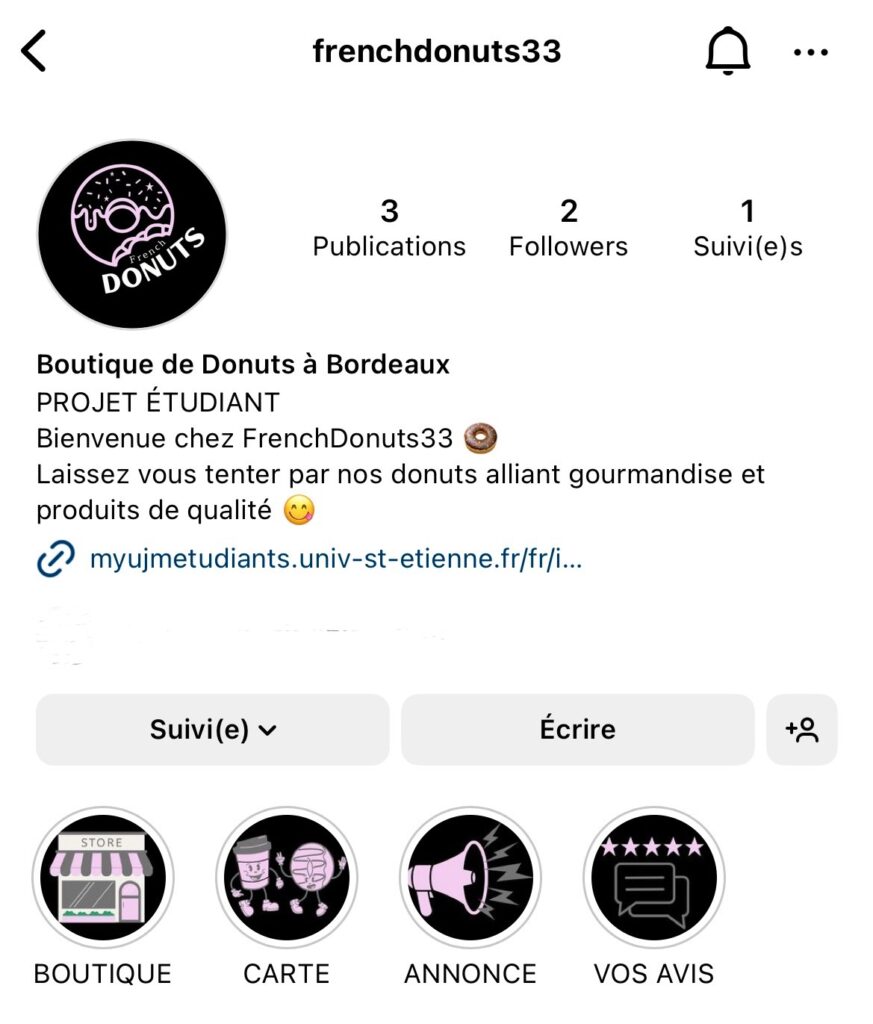Play the ANNONCE story highlight
The width and height of the screenshot is (873, 1024).
click(470, 878)
